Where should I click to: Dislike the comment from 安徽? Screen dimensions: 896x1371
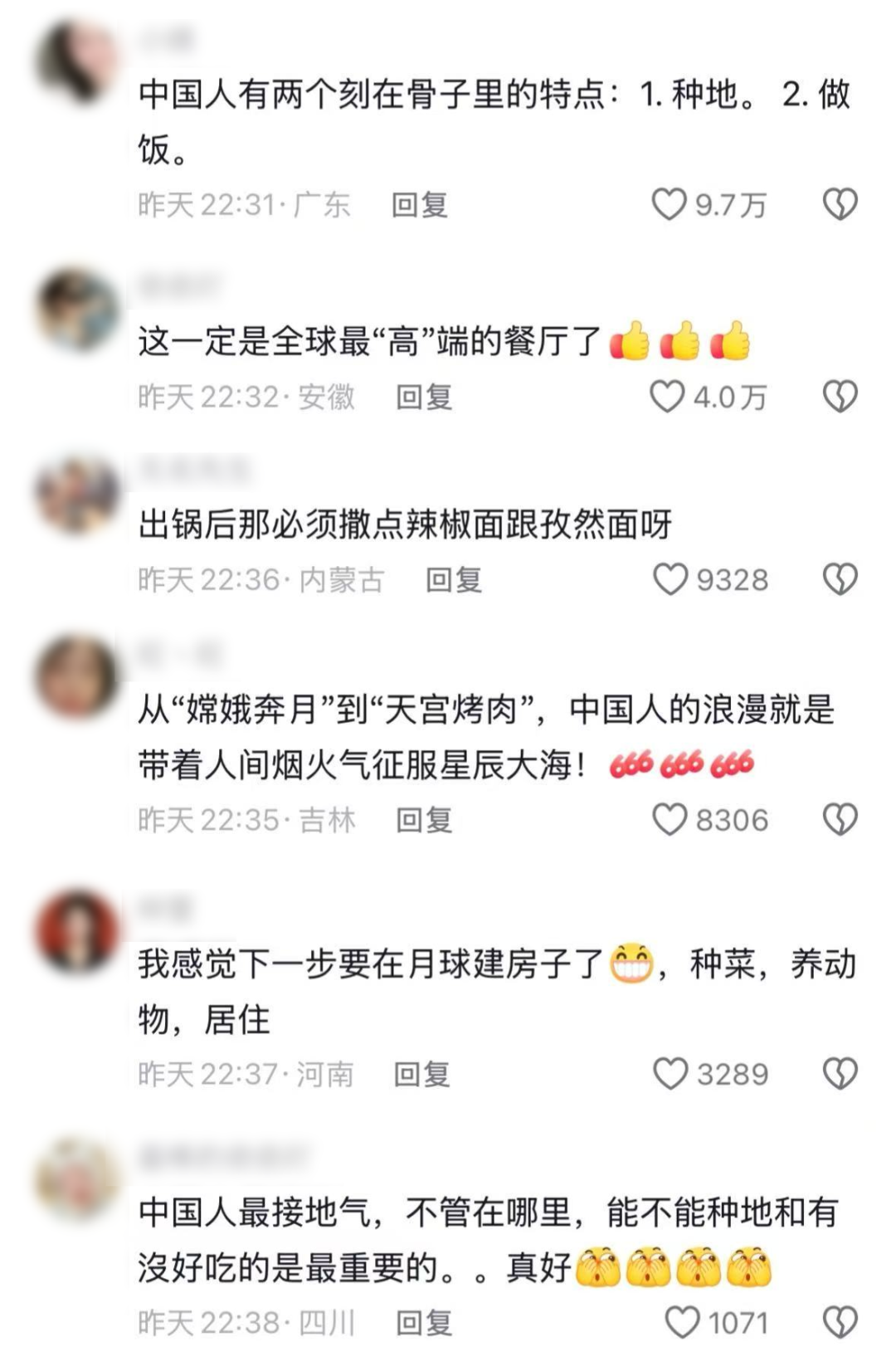click(840, 397)
